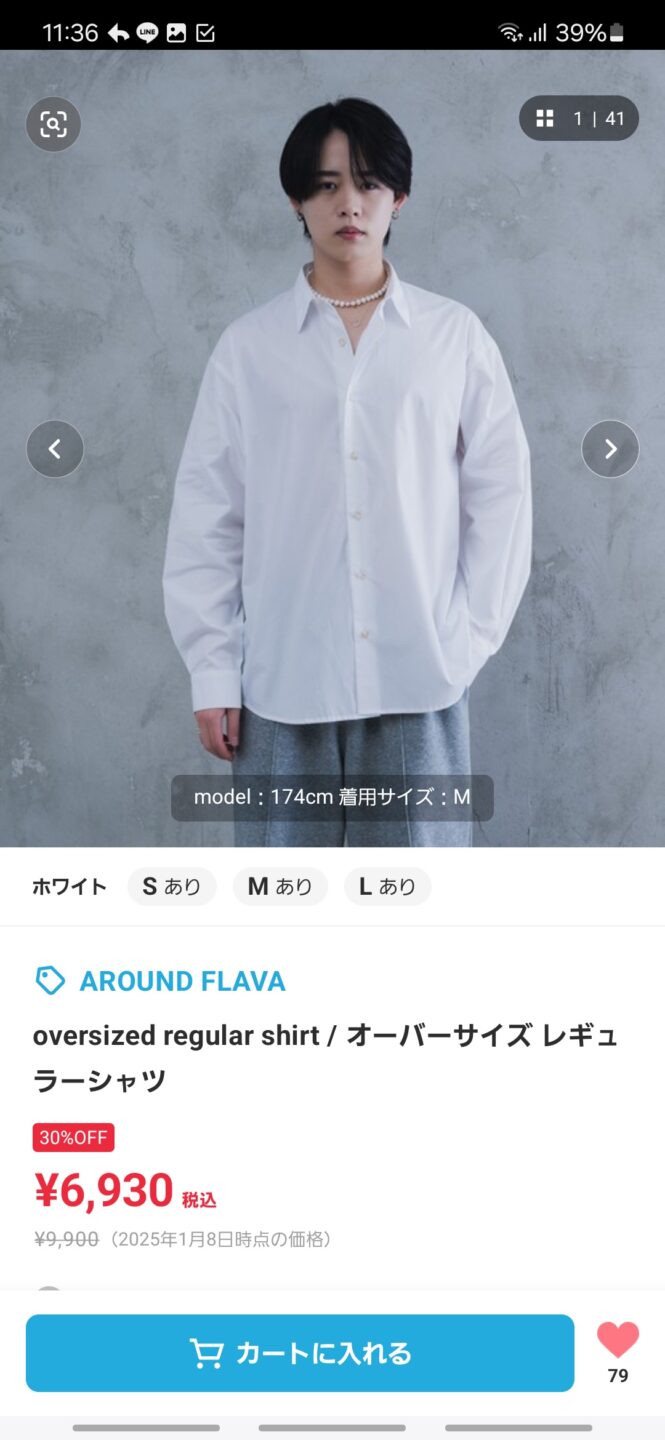Go to the previous product photo

tap(55, 449)
